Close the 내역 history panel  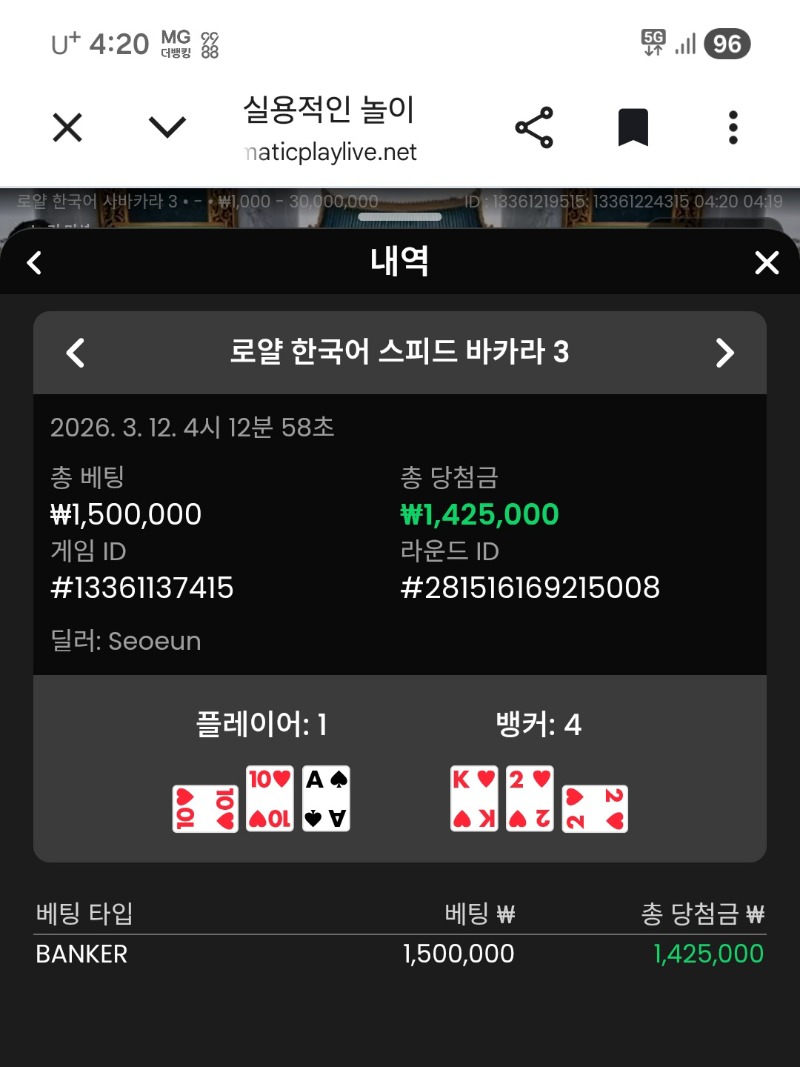(x=766, y=263)
